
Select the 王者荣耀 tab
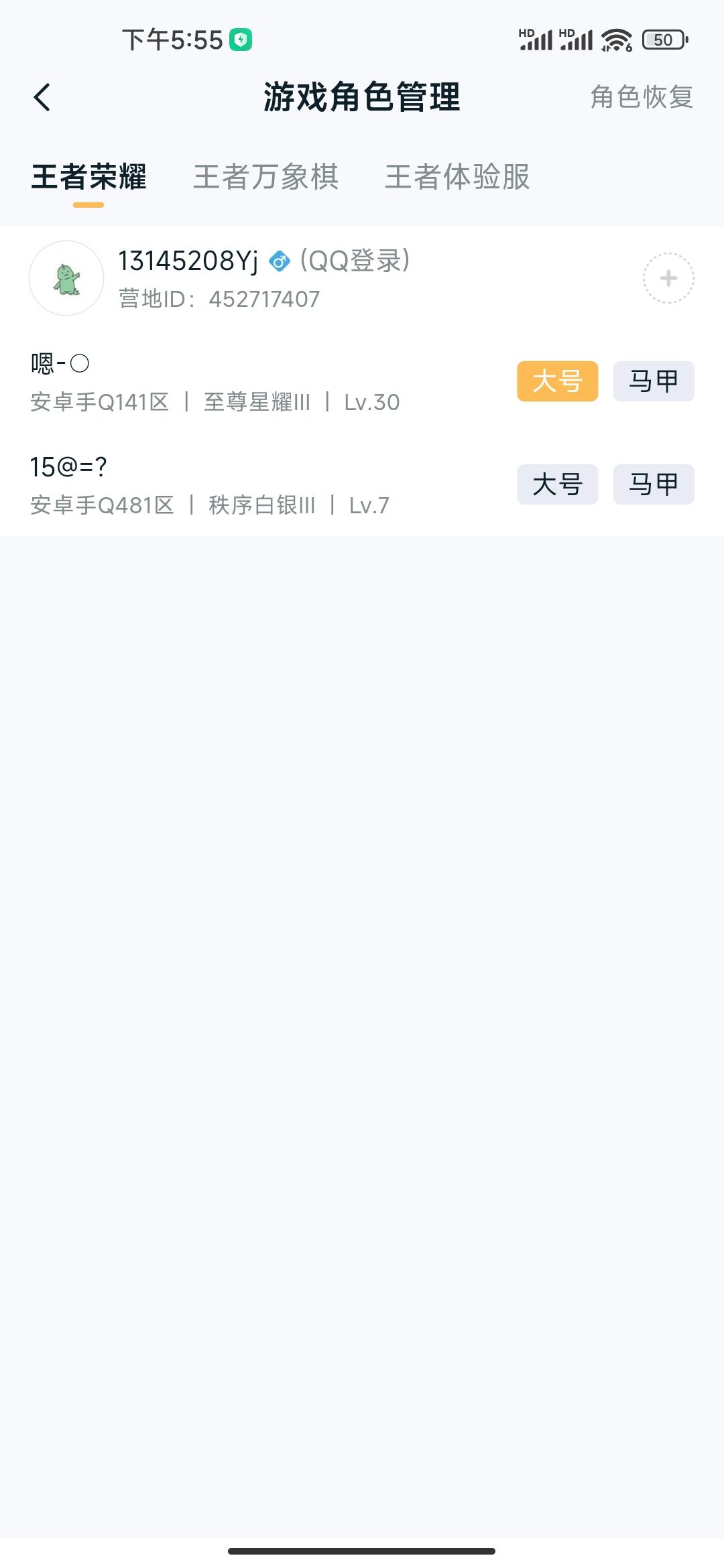click(x=89, y=176)
